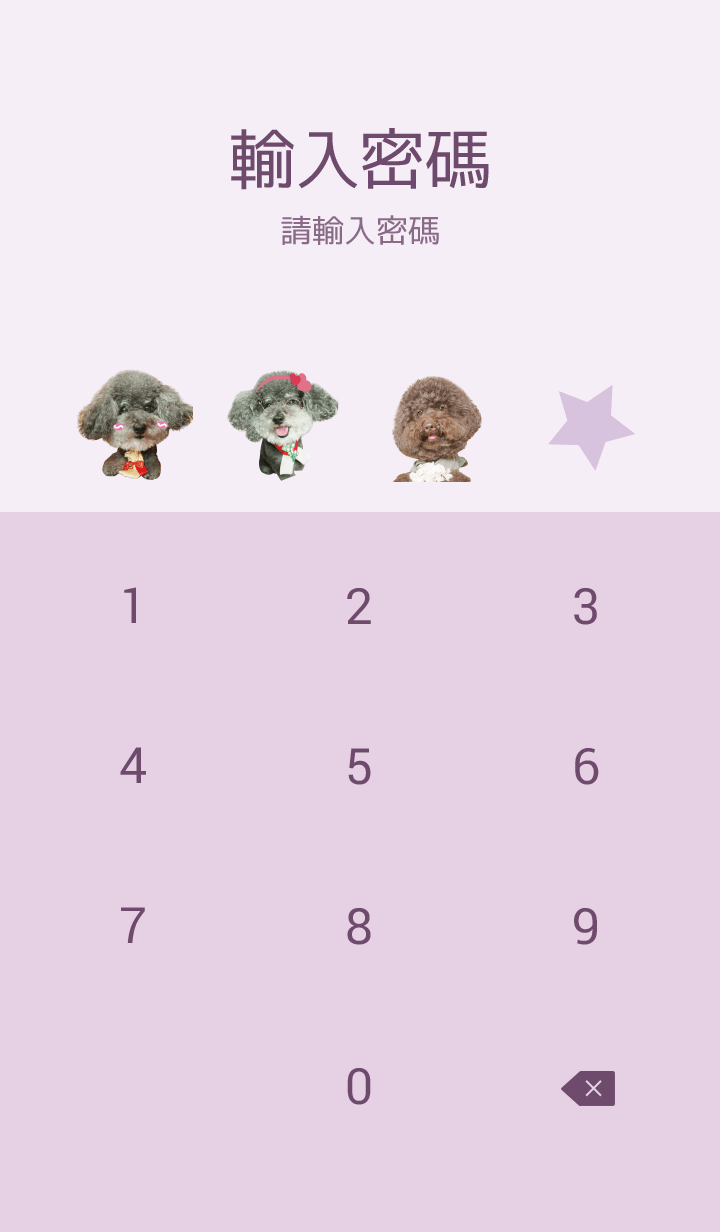Tap number 2 on the passcode keypad
The image size is (720, 1232).
point(359,607)
